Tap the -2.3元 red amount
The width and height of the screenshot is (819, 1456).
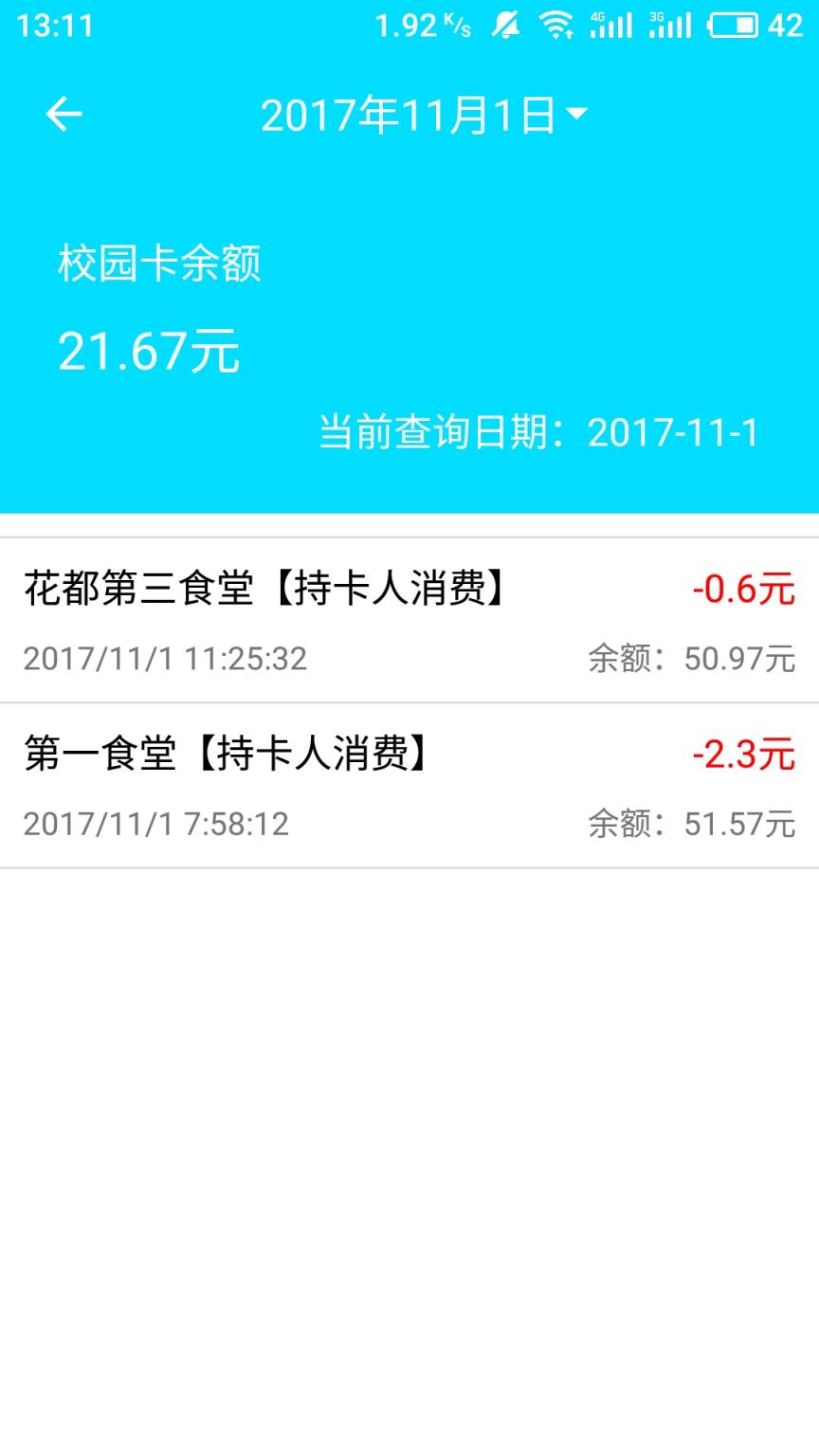[x=743, y=755]
